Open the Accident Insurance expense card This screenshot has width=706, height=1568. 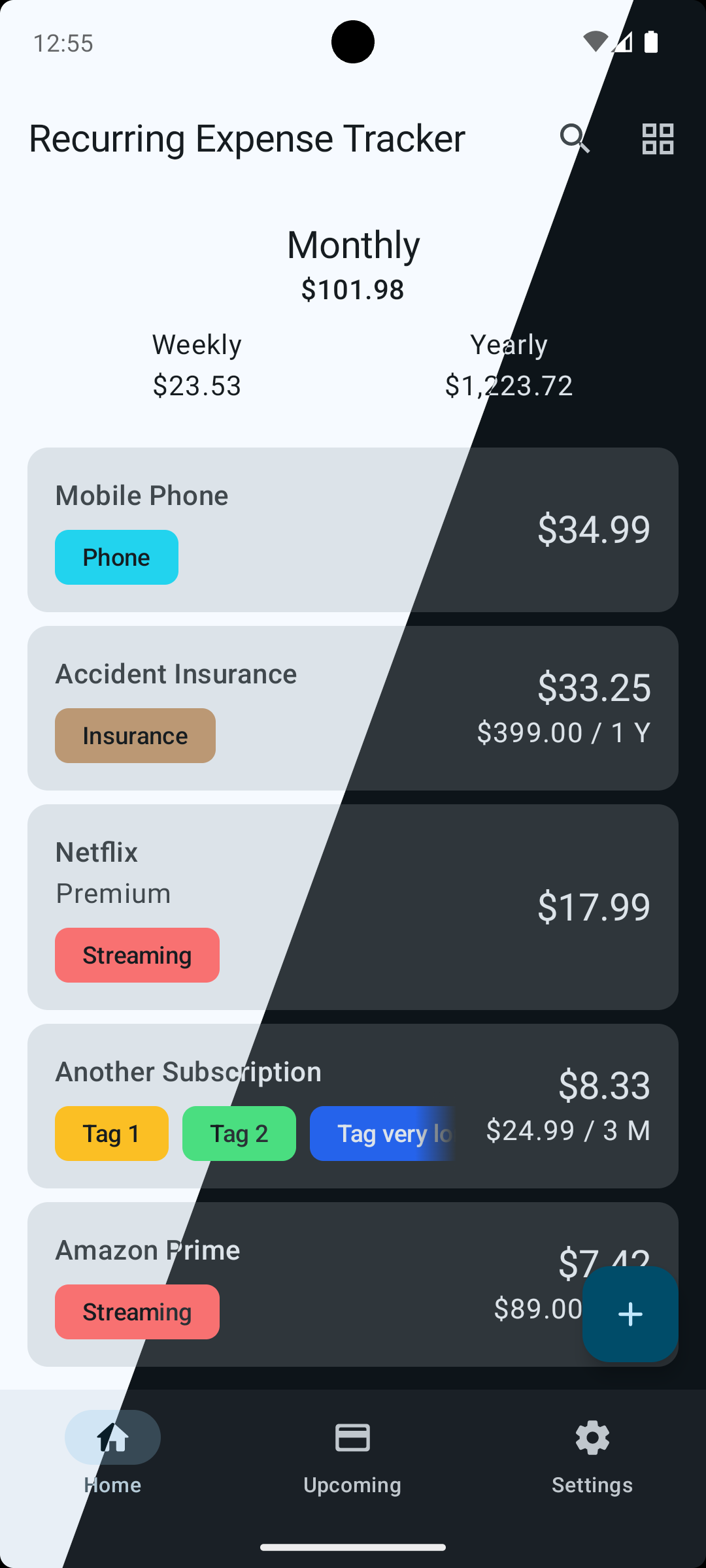(x=353, y=708)
